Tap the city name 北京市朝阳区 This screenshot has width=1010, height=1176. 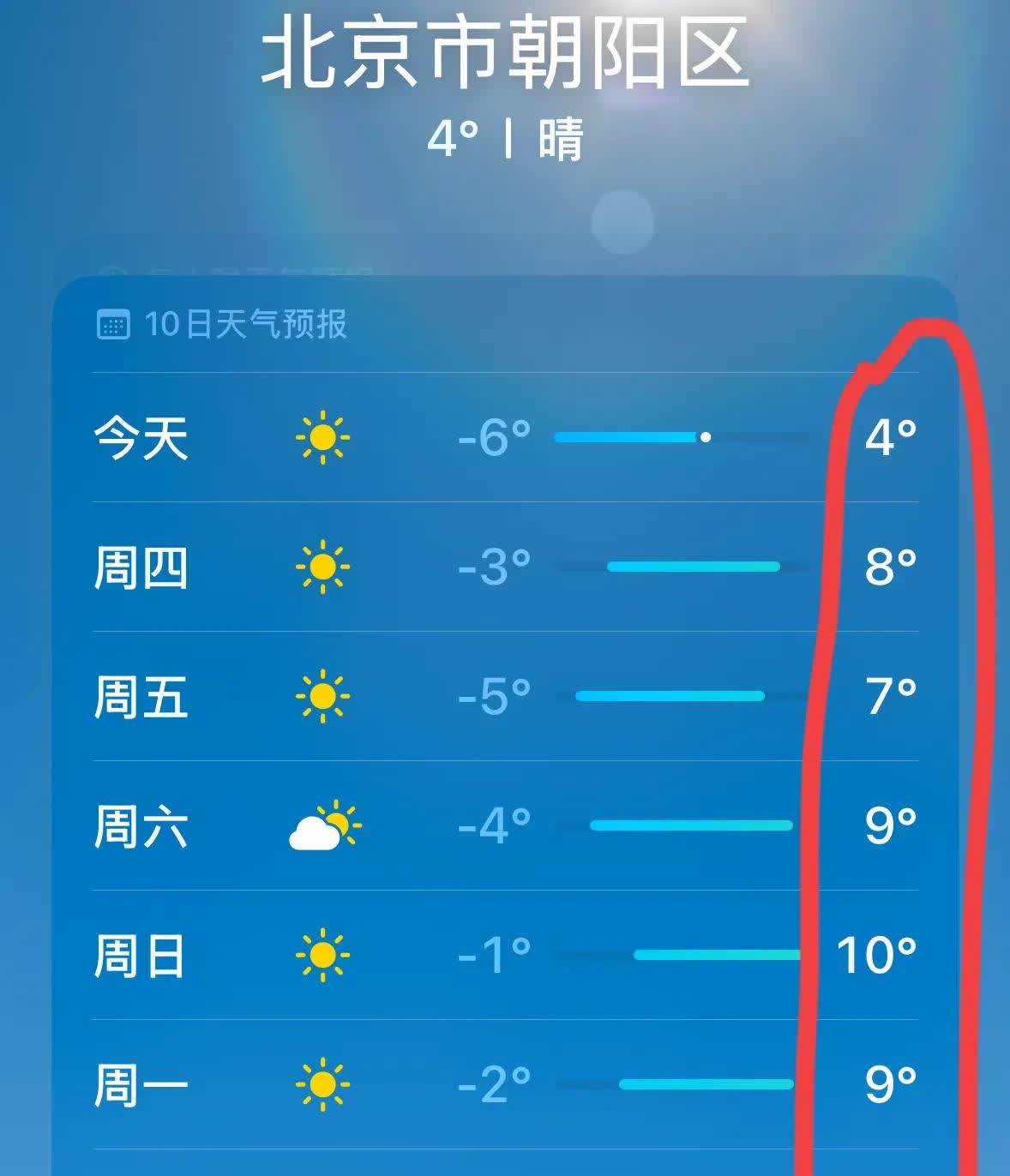tap(505, 51)
